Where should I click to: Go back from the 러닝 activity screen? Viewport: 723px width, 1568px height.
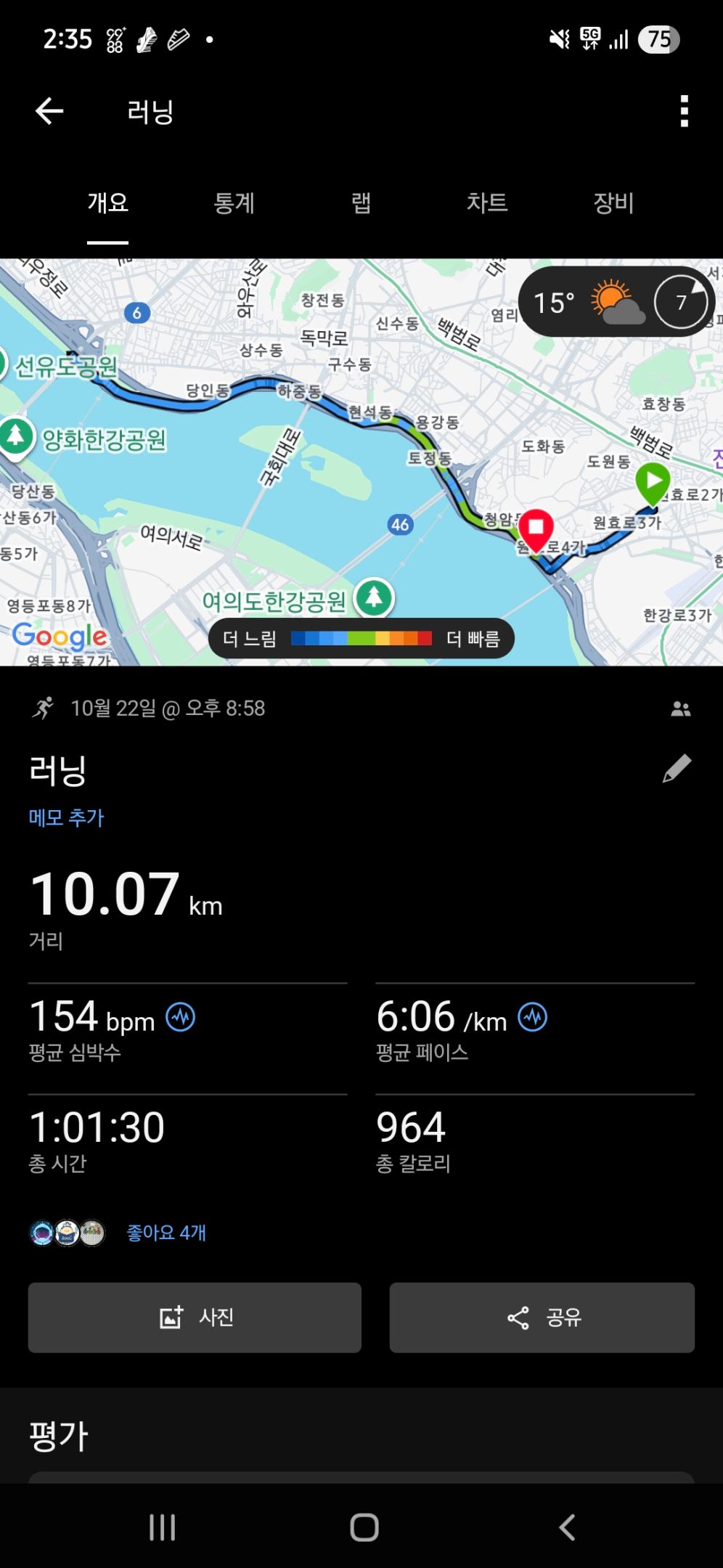(x=49, y=111)
